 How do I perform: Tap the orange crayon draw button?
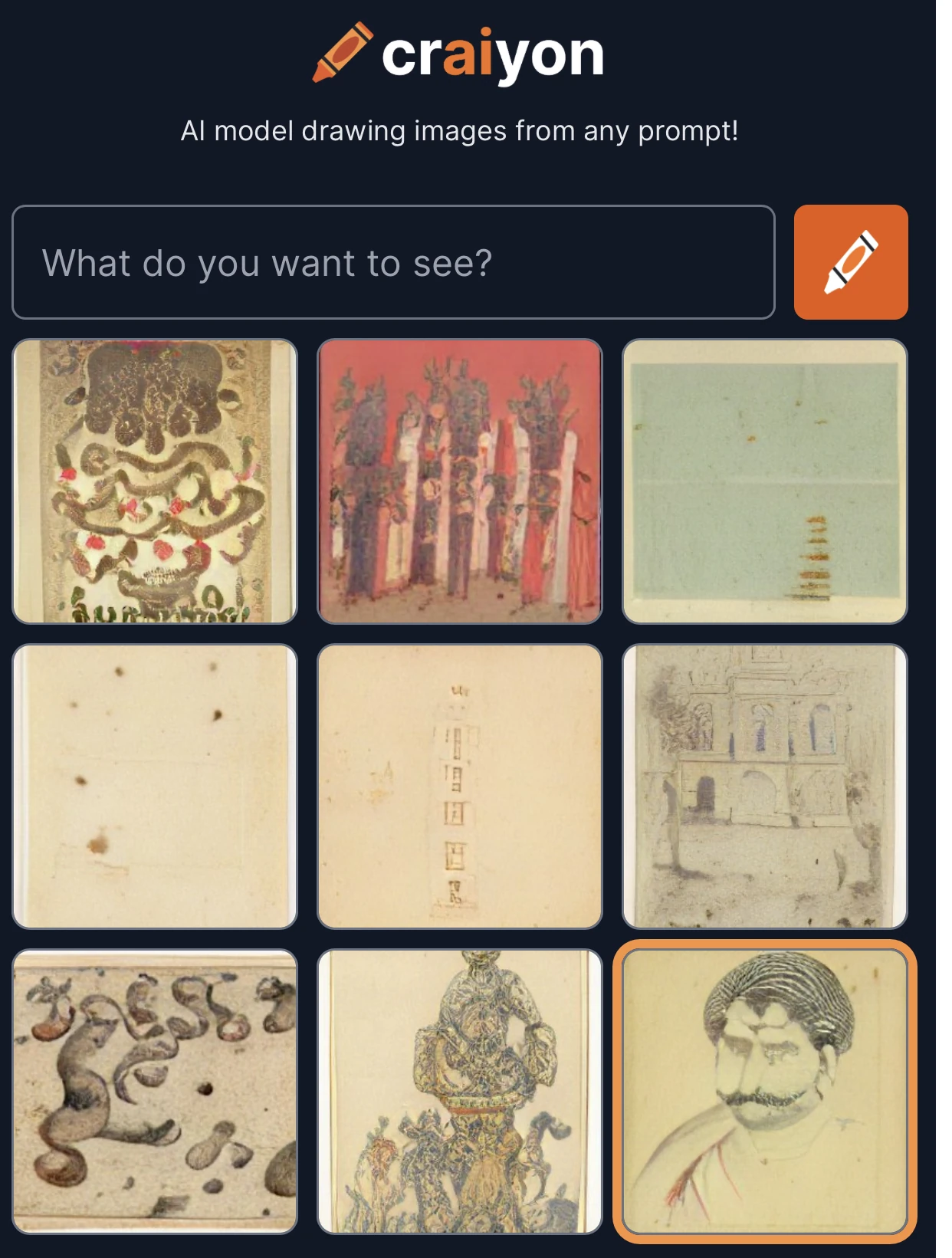click(x=851, y=262)
